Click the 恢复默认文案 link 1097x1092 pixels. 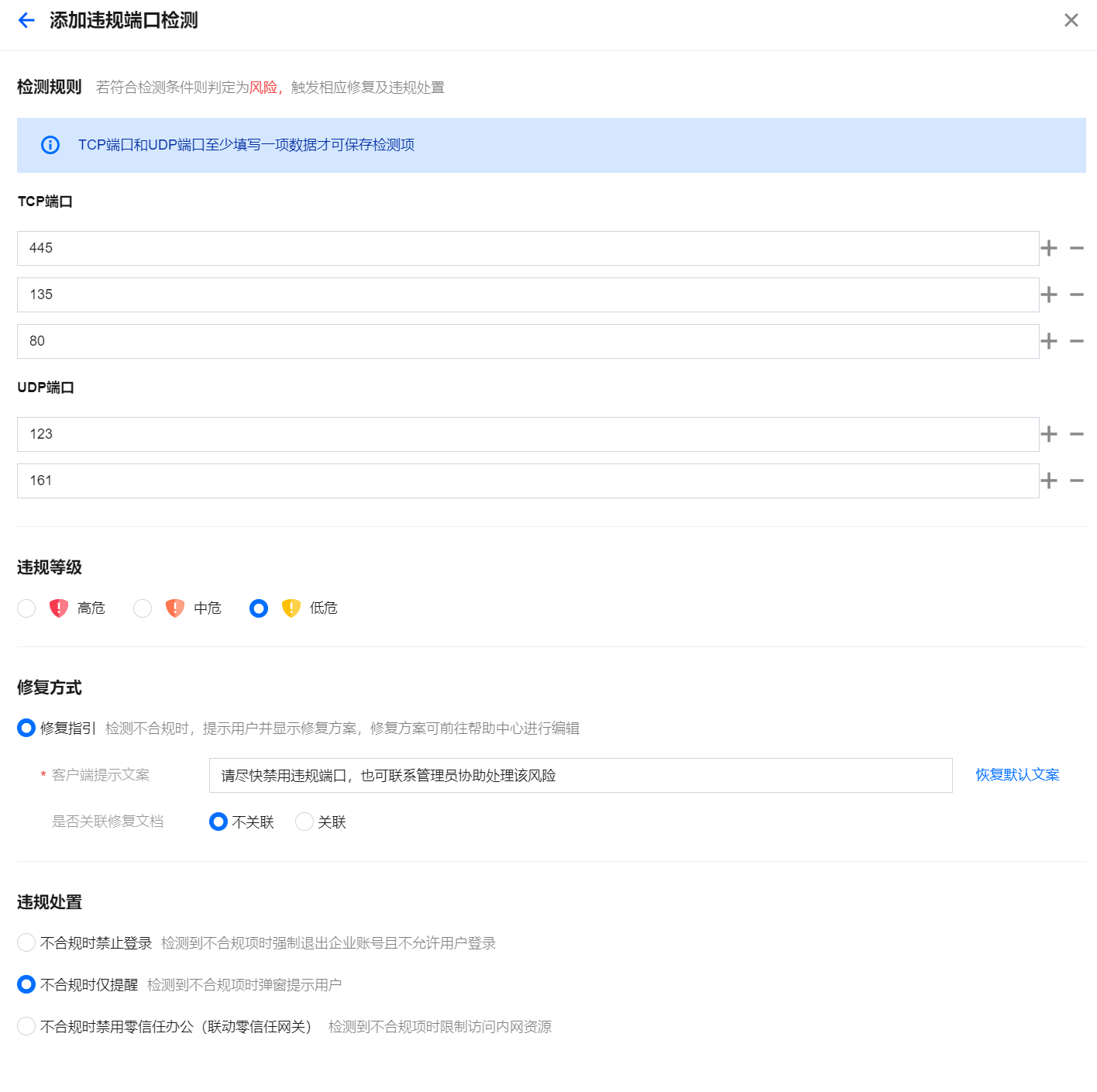pyautogui.click(x=1016, y=775)
